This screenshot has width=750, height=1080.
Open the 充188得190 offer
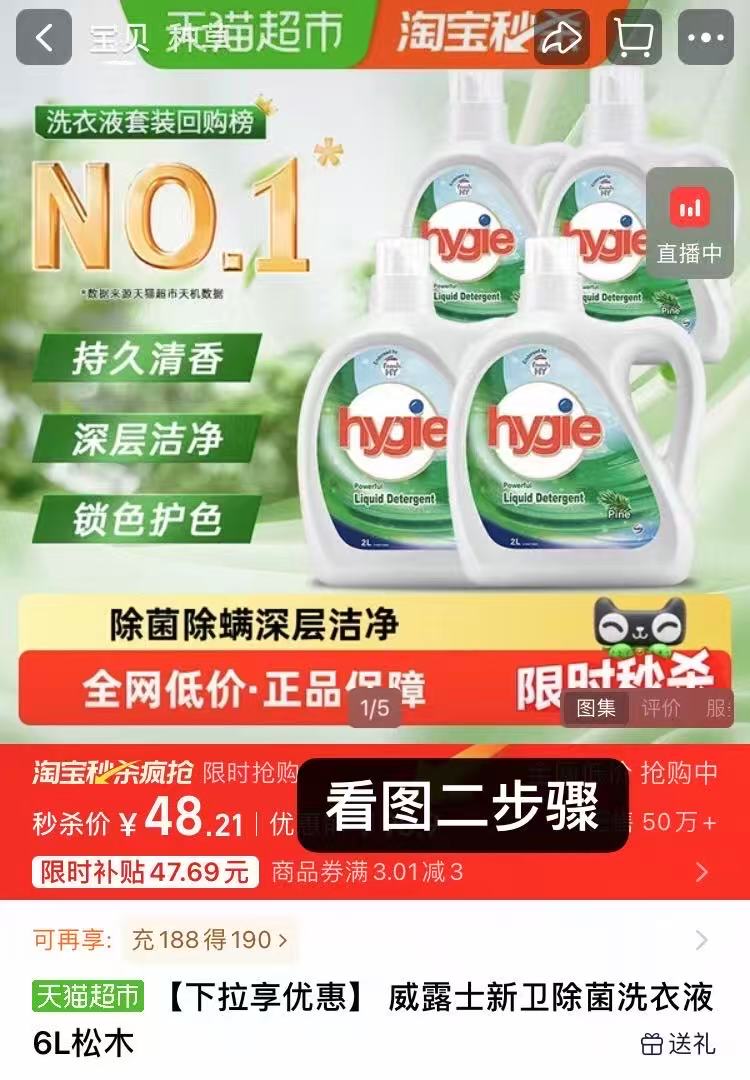pos(210,940)
